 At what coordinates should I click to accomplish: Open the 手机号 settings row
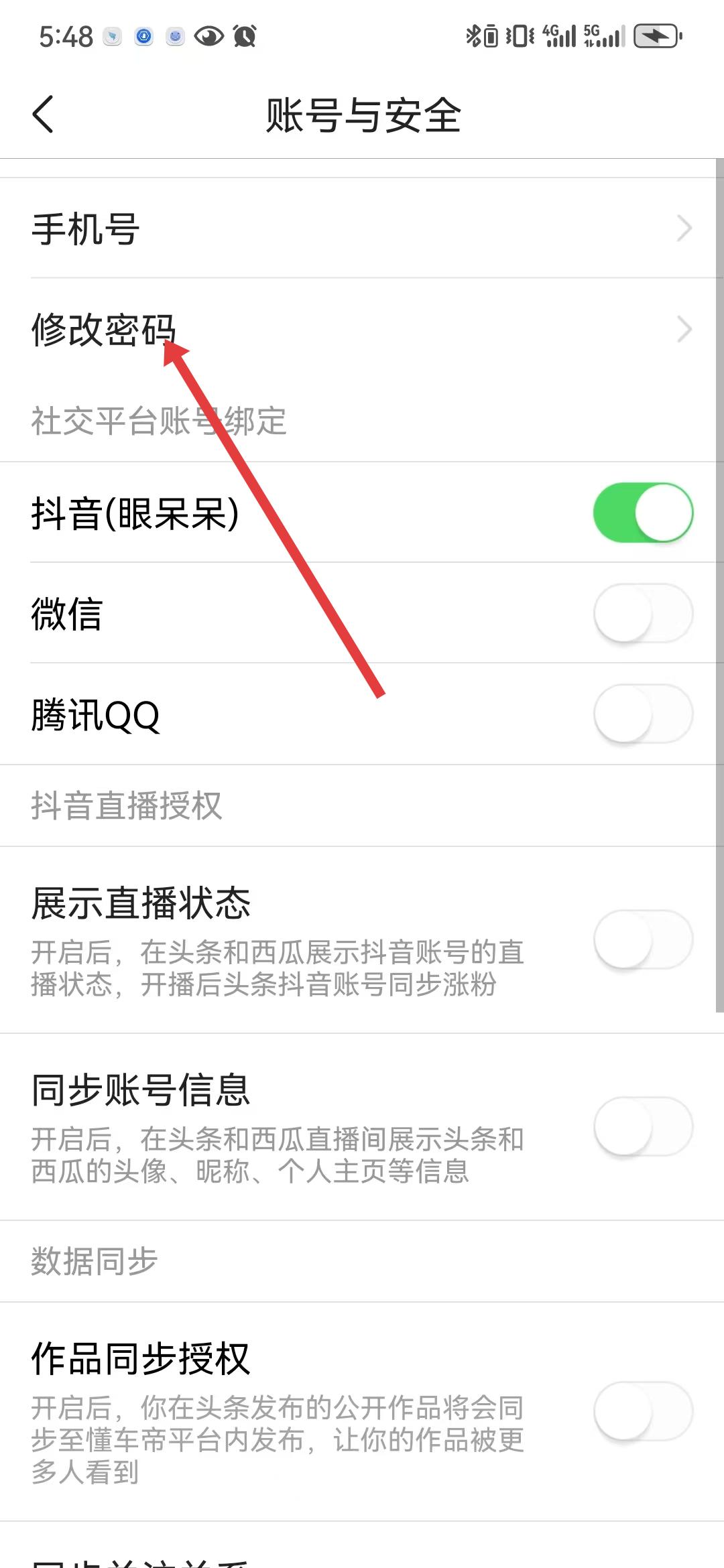[x=362, y=228]
